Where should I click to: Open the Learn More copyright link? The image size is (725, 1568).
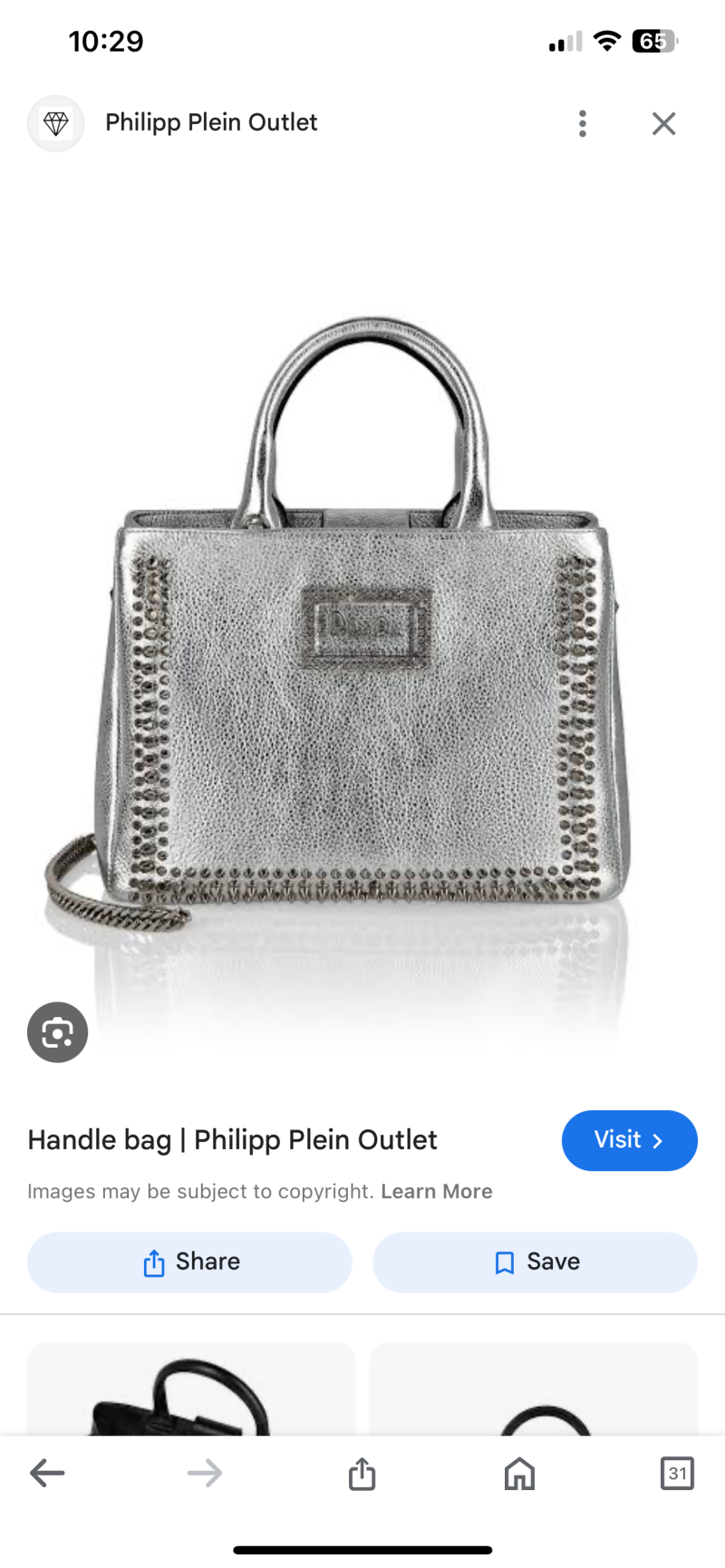click(x=436, y=1191)
